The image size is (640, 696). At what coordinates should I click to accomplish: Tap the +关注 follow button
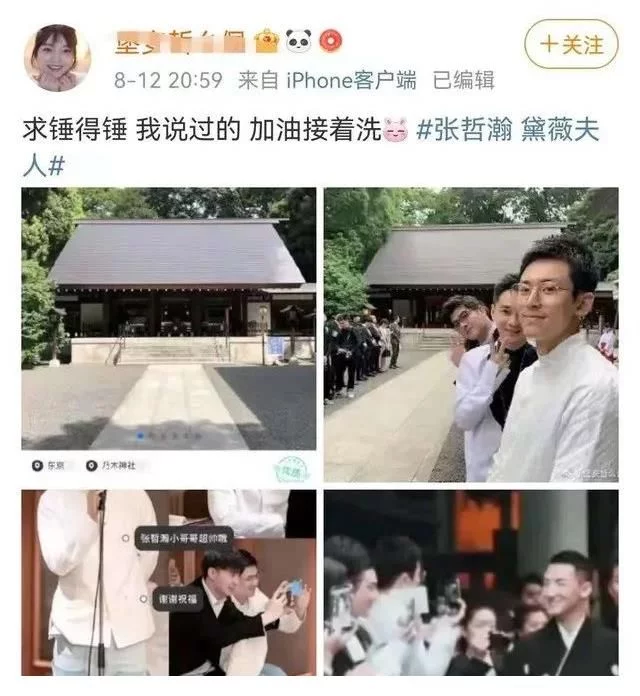tap(572, 45)
